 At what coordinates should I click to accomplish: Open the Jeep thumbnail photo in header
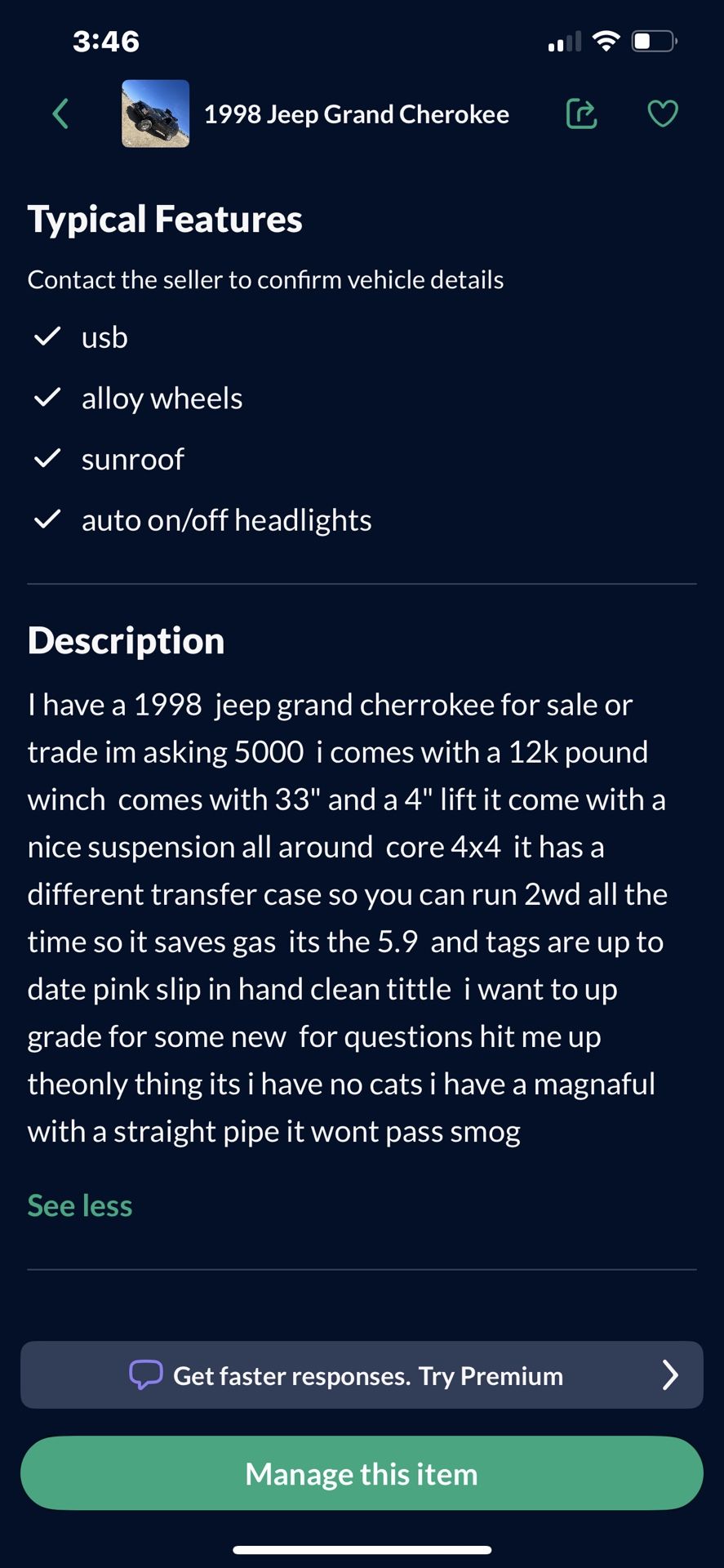pyautogui.click(x=155, y=114)
